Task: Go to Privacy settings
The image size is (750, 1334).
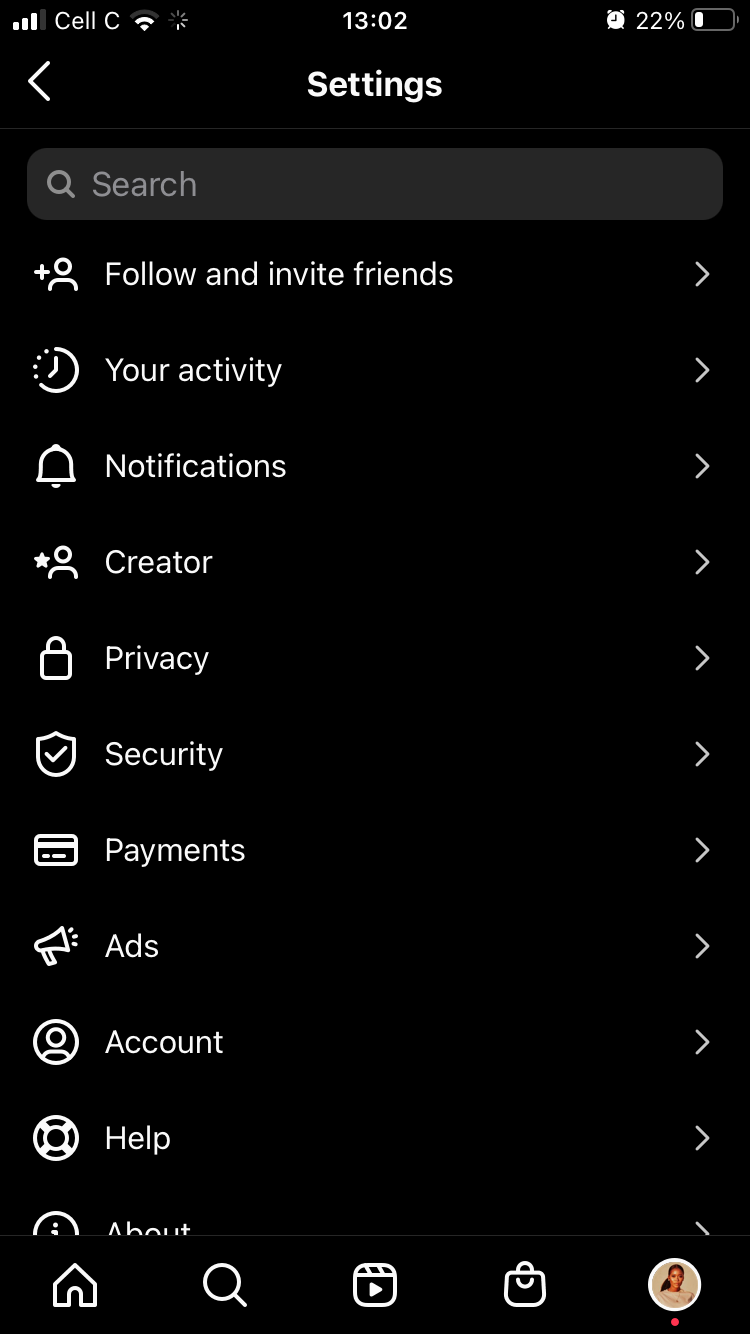Action: pyautogui.click(x=374, y=658)
